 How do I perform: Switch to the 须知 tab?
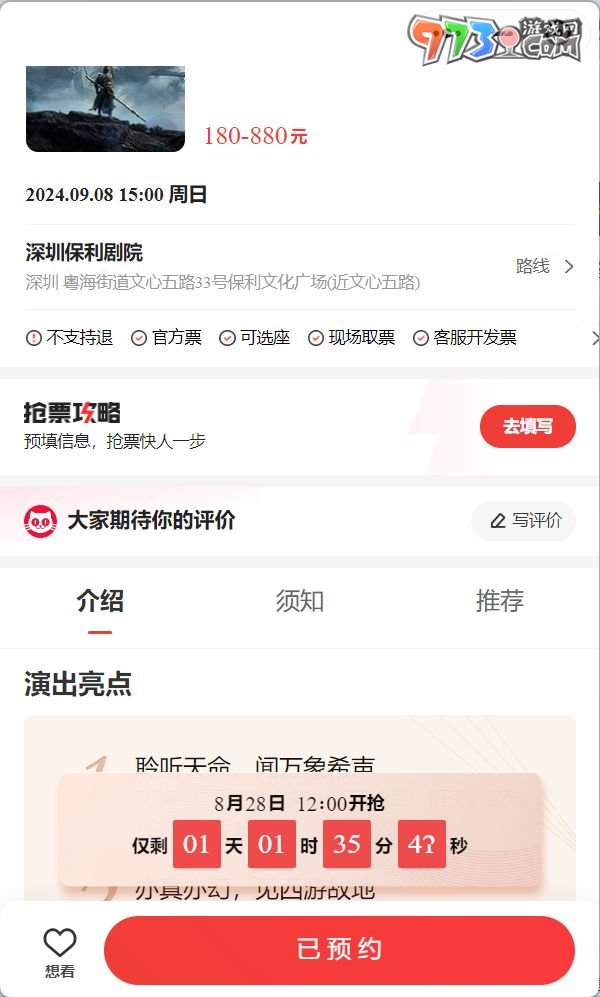299,601
